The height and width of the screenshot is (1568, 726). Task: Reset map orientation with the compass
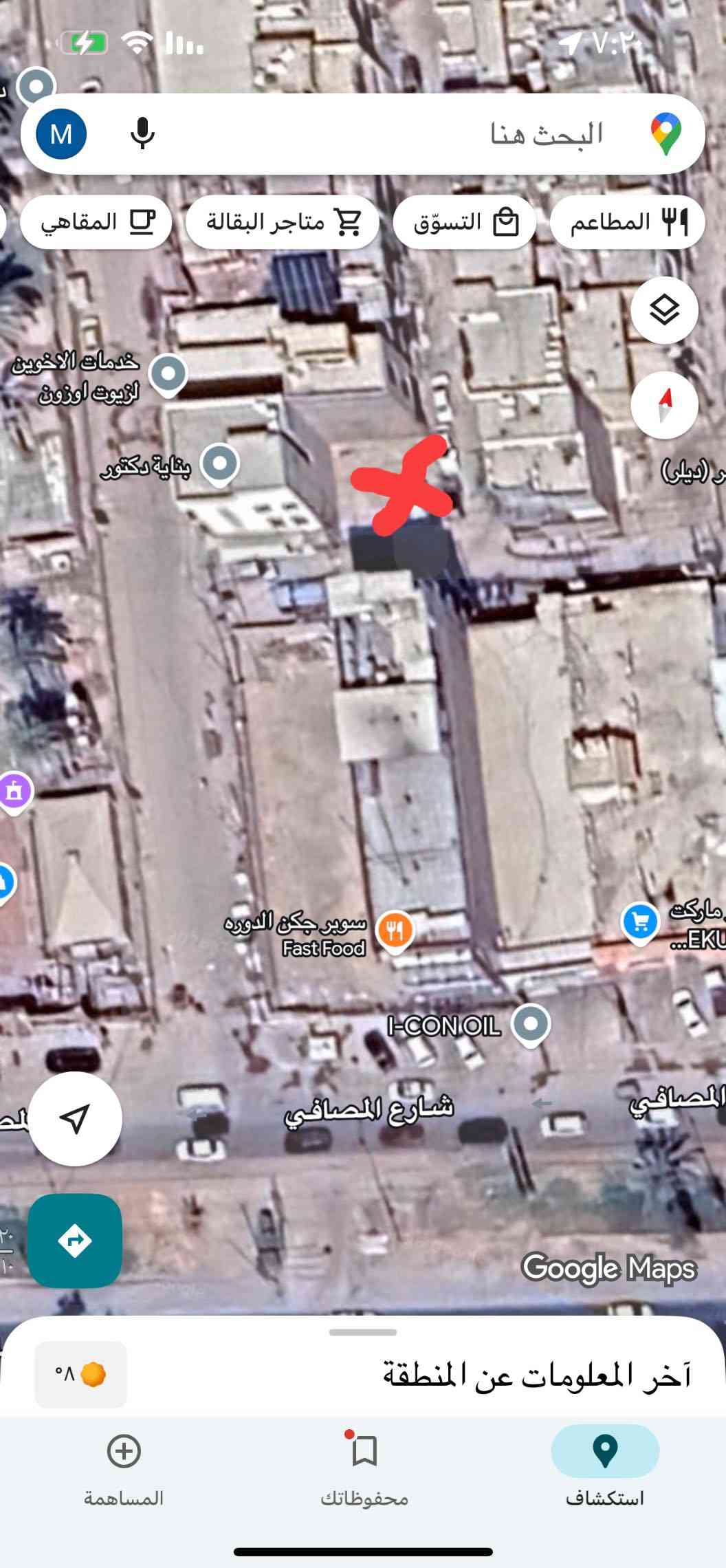tap(664, 405)
